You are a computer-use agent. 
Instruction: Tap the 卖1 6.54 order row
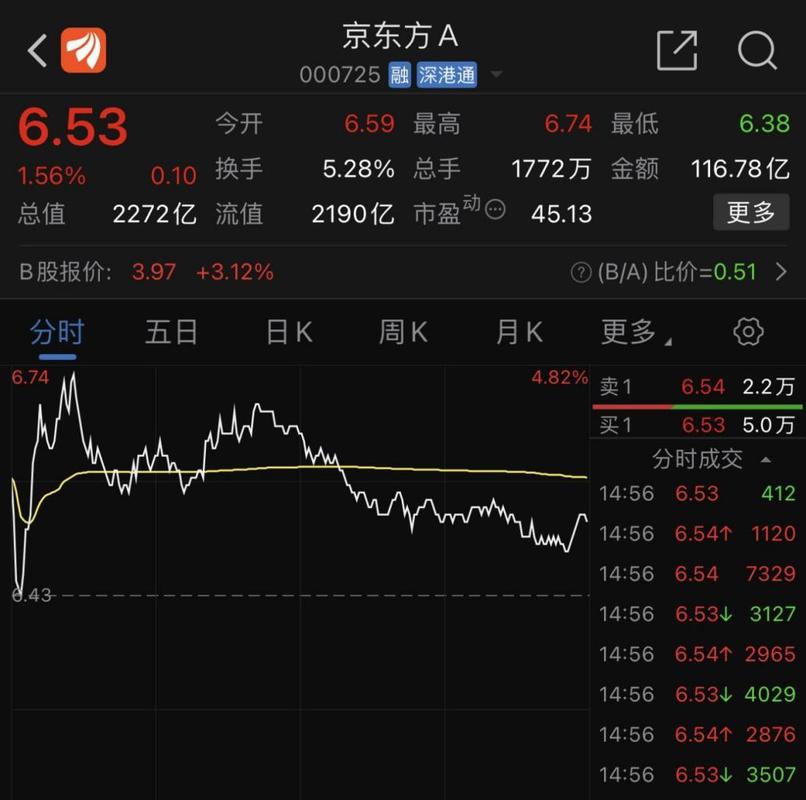coord(697,387)
